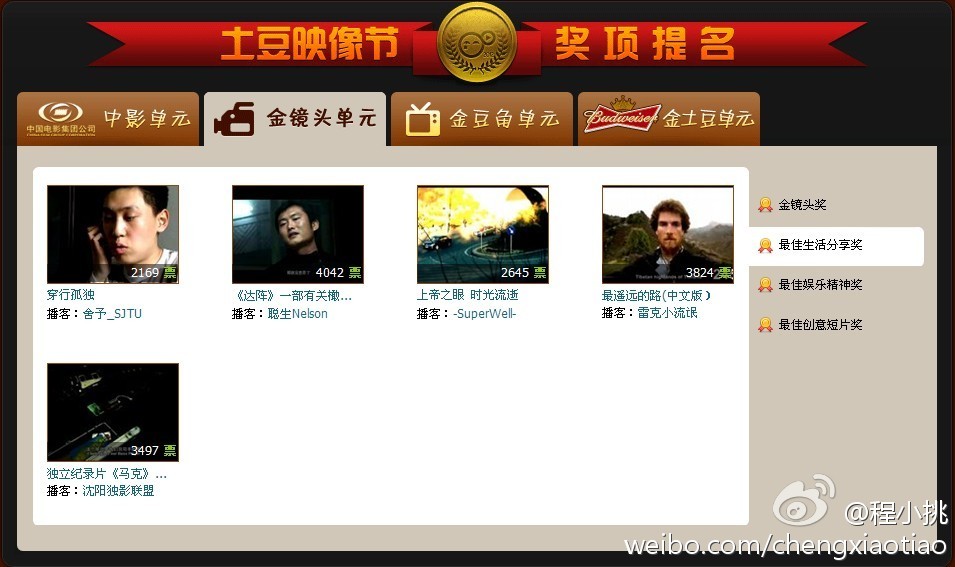Image resolution: width=955 pixels, height=567 pixels.
Task: Visit uploader 聪生Nelson's profile
Action: 297,314
